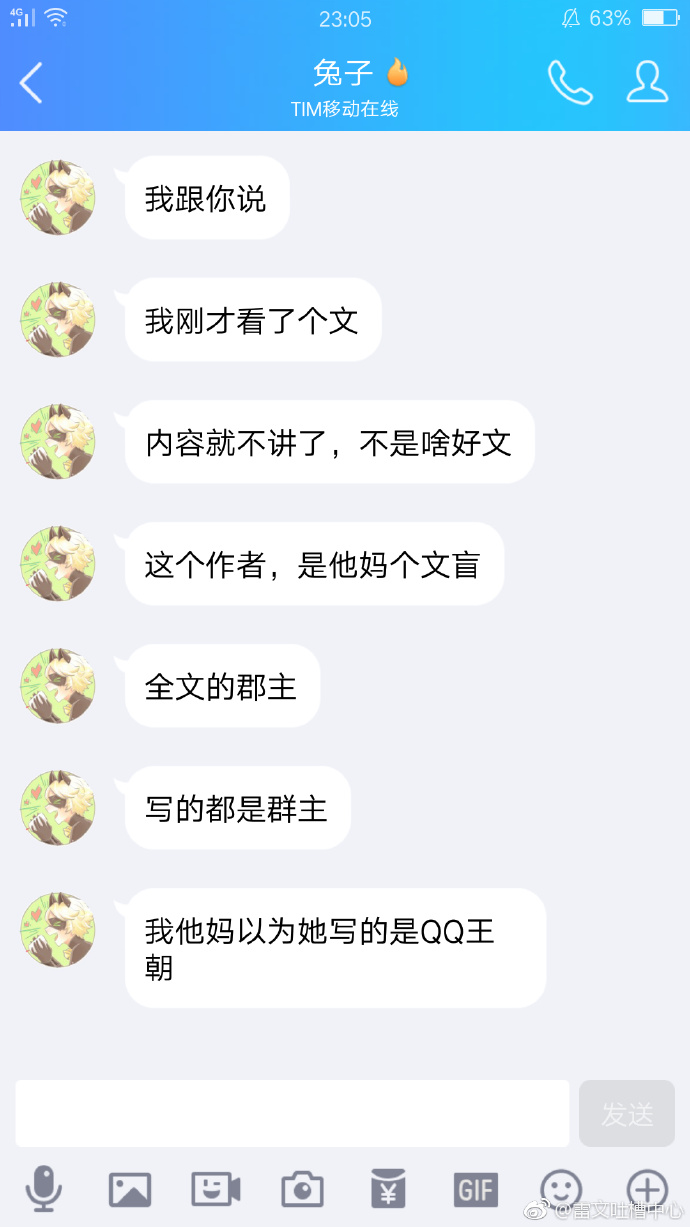
Task: Open the photo gallery picker
Action: [130, 1189]
